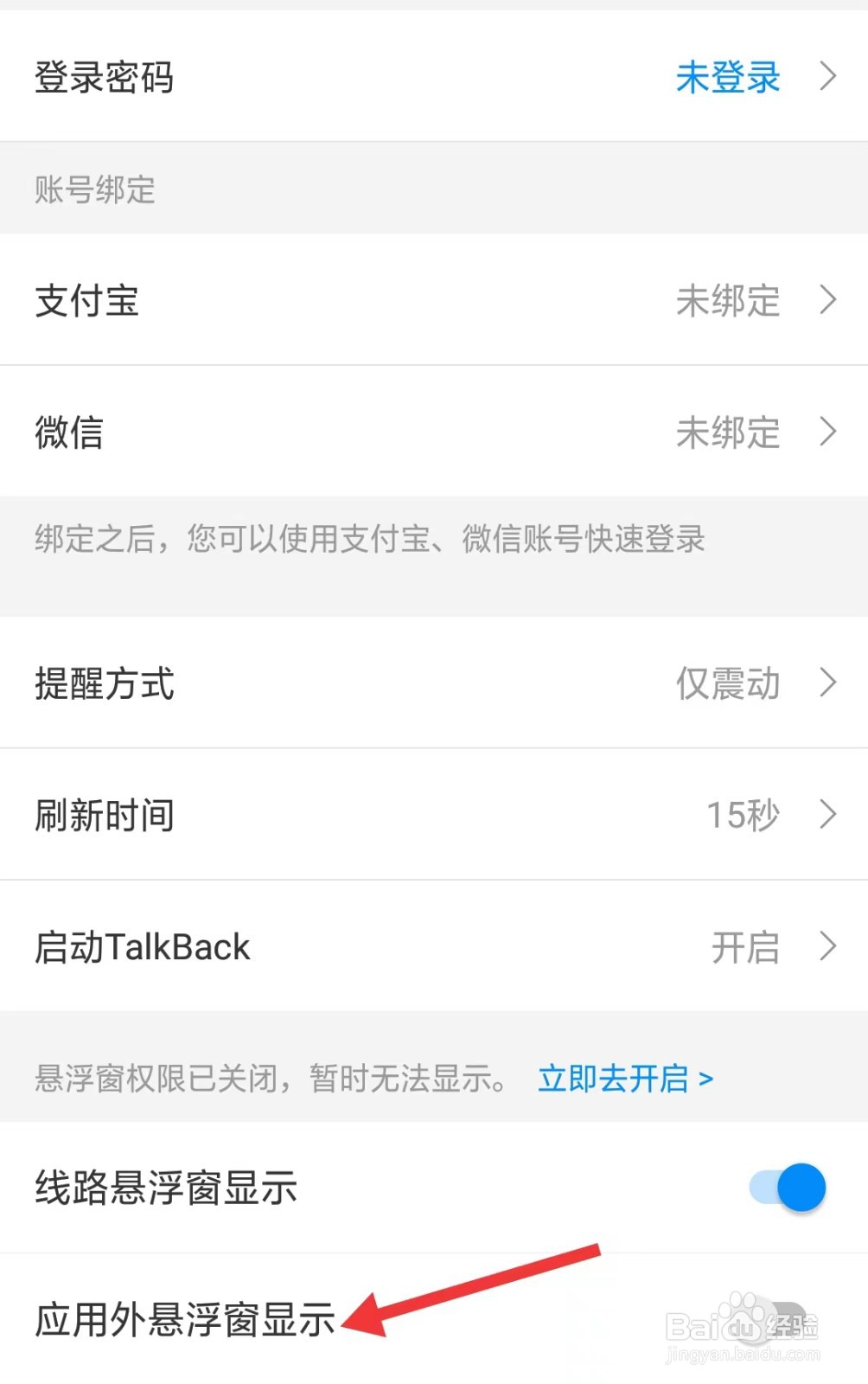The width and height of the screenshot is (868, 1384).
Task: Expand the 支付宝 binding options
Action: click(x=432, y=301)
